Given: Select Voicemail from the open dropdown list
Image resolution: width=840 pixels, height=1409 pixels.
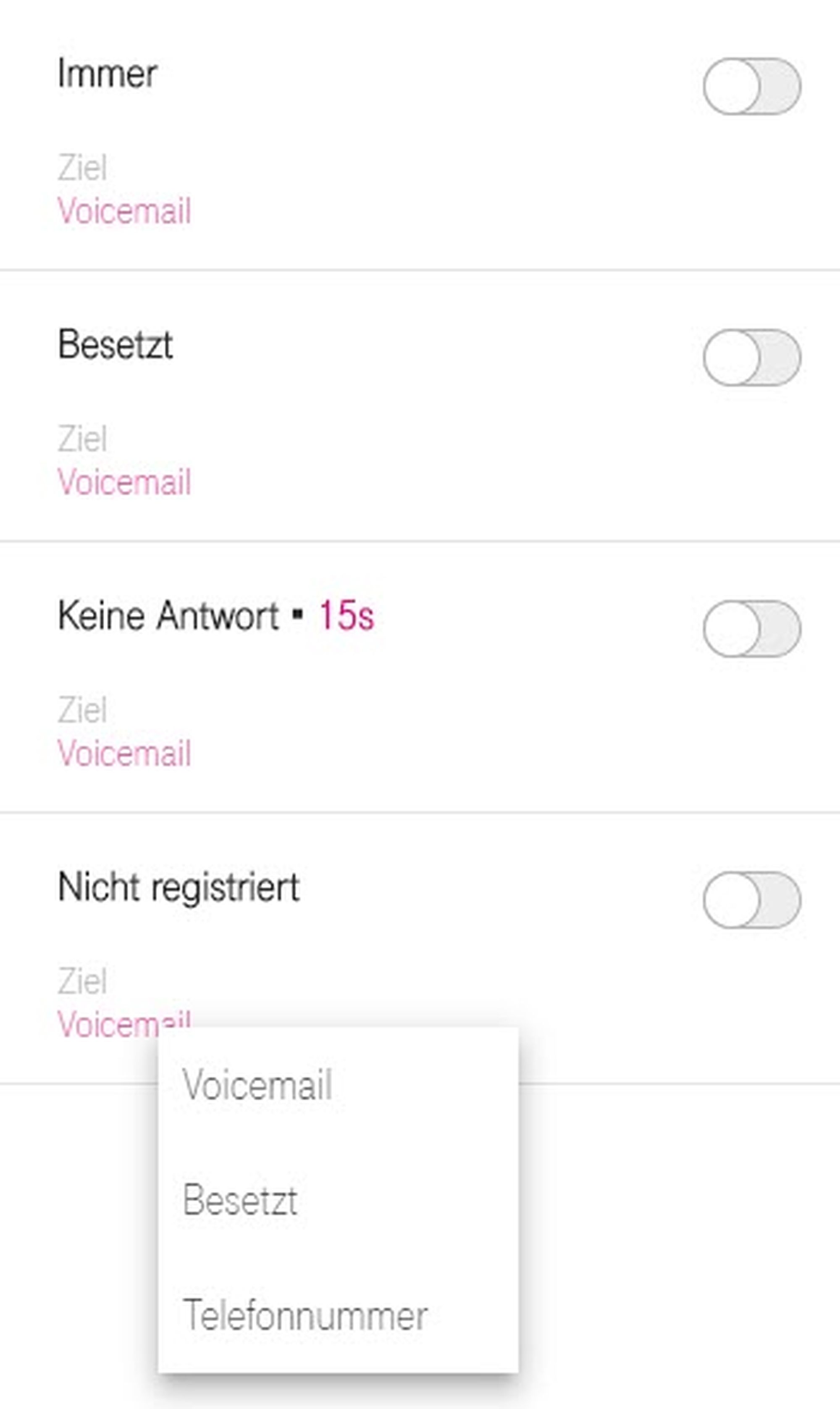Looking at the screenshot, I should pyautogui.click(x=257, y=1085).
